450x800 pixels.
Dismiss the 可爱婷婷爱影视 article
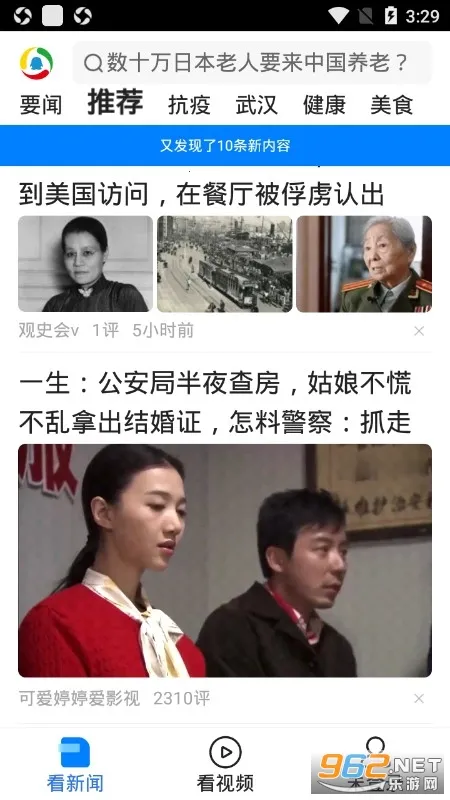click(419, 698)
